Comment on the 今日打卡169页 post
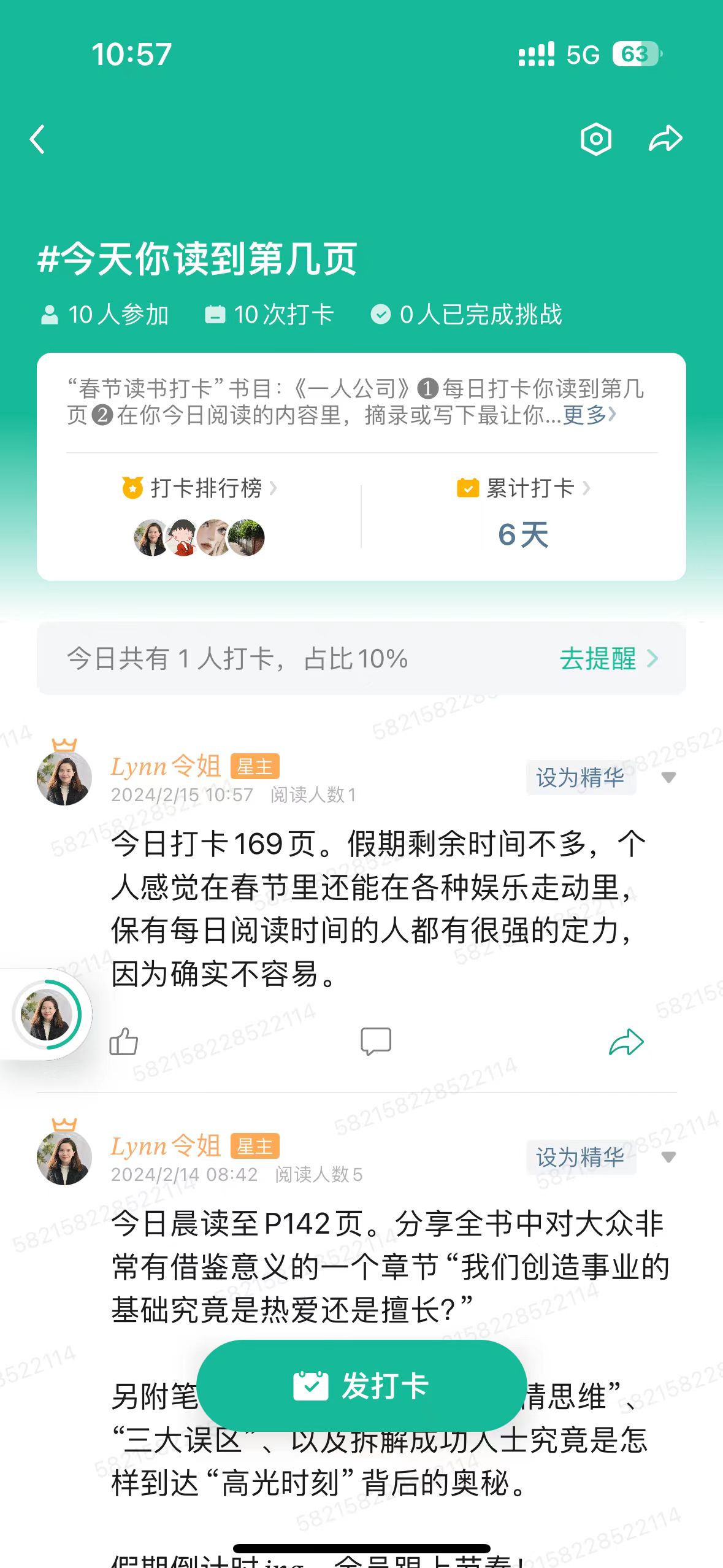Viewport: 723px width, 1568px height. [375, 1042]
